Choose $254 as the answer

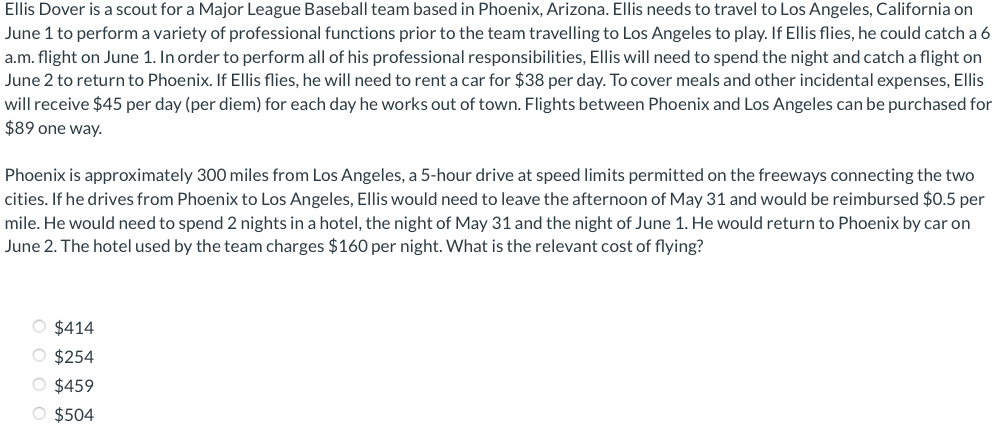pyautogui.click(x=39, y=355)
